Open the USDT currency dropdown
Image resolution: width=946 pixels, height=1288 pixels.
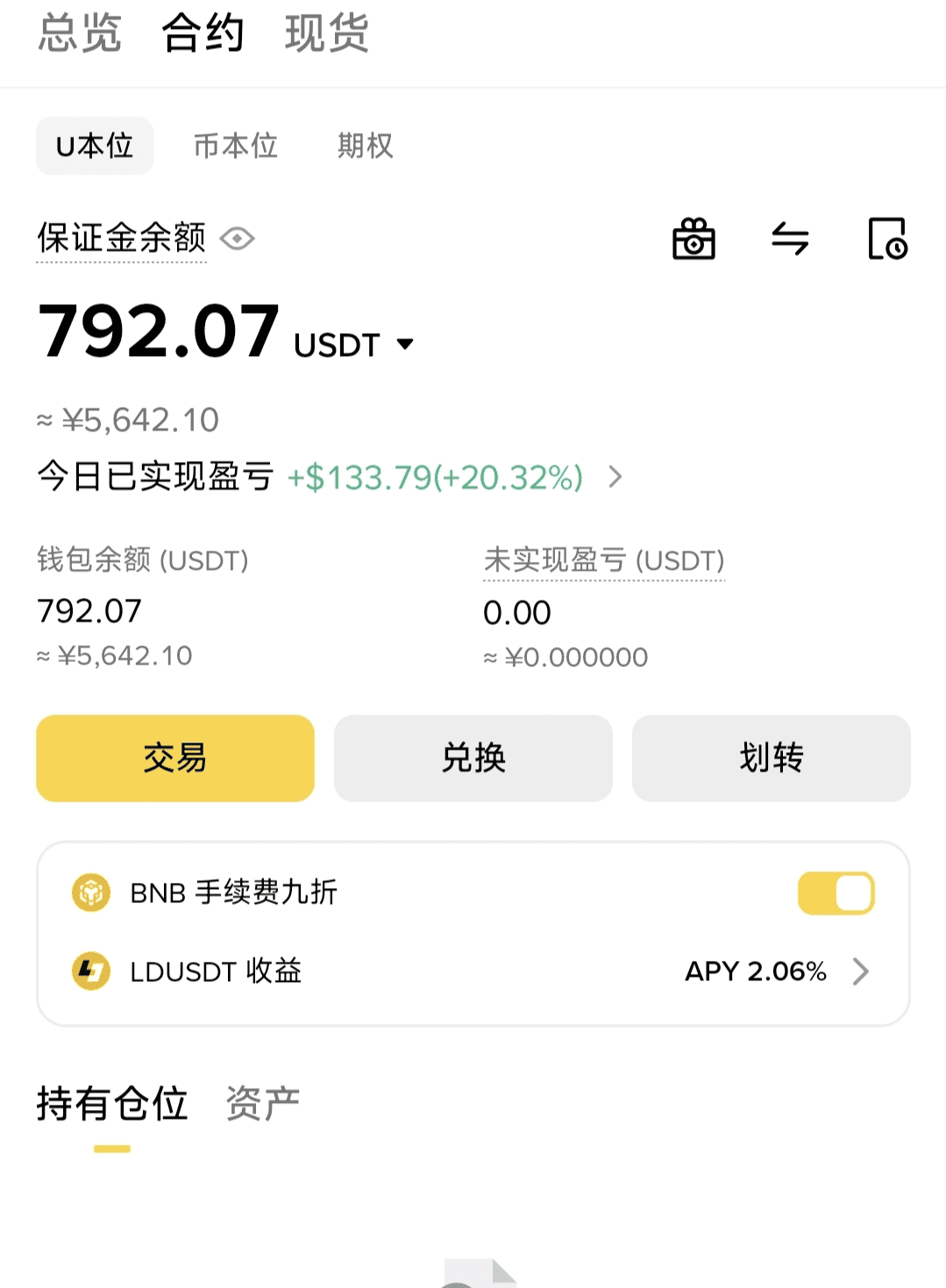coord(404,344)
